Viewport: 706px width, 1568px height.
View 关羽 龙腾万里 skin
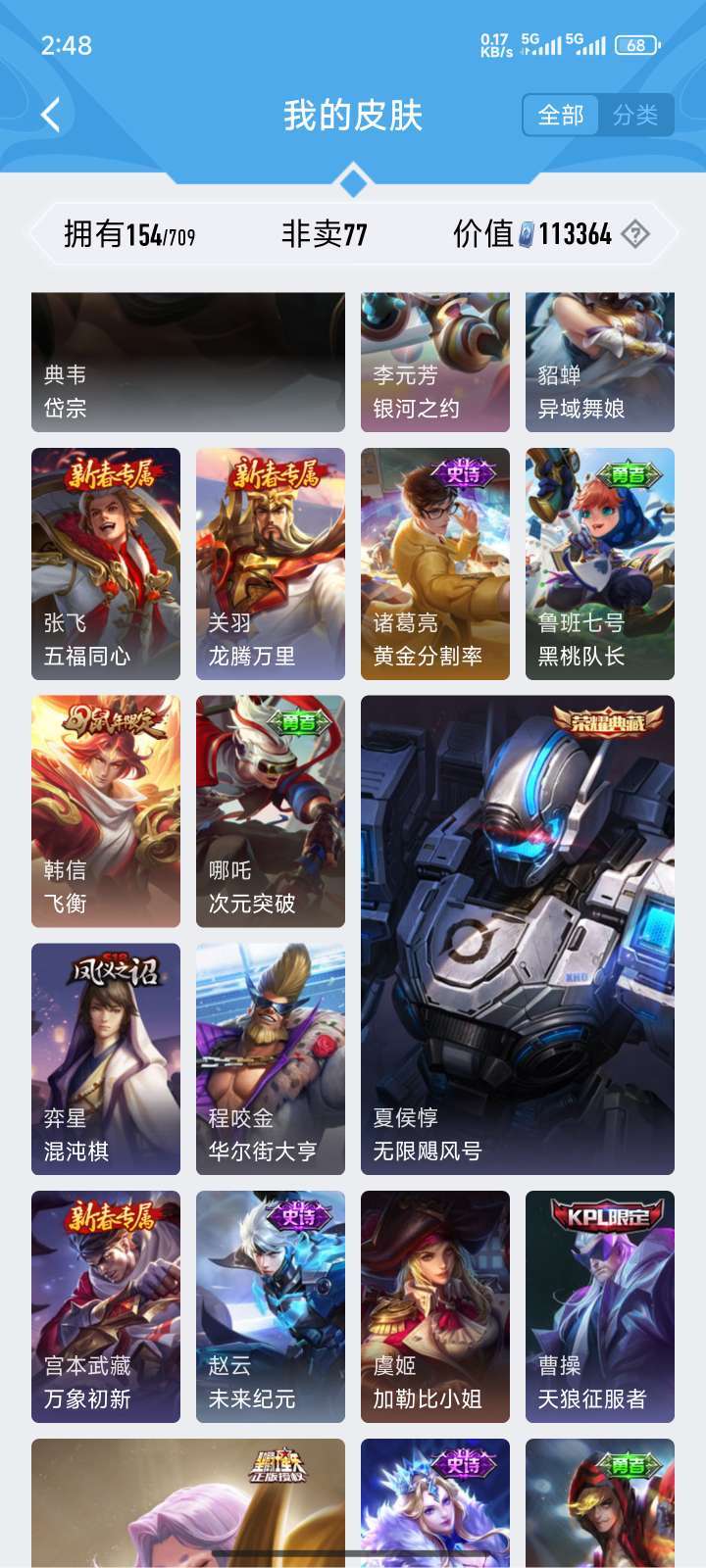click(x=271, y=563)
